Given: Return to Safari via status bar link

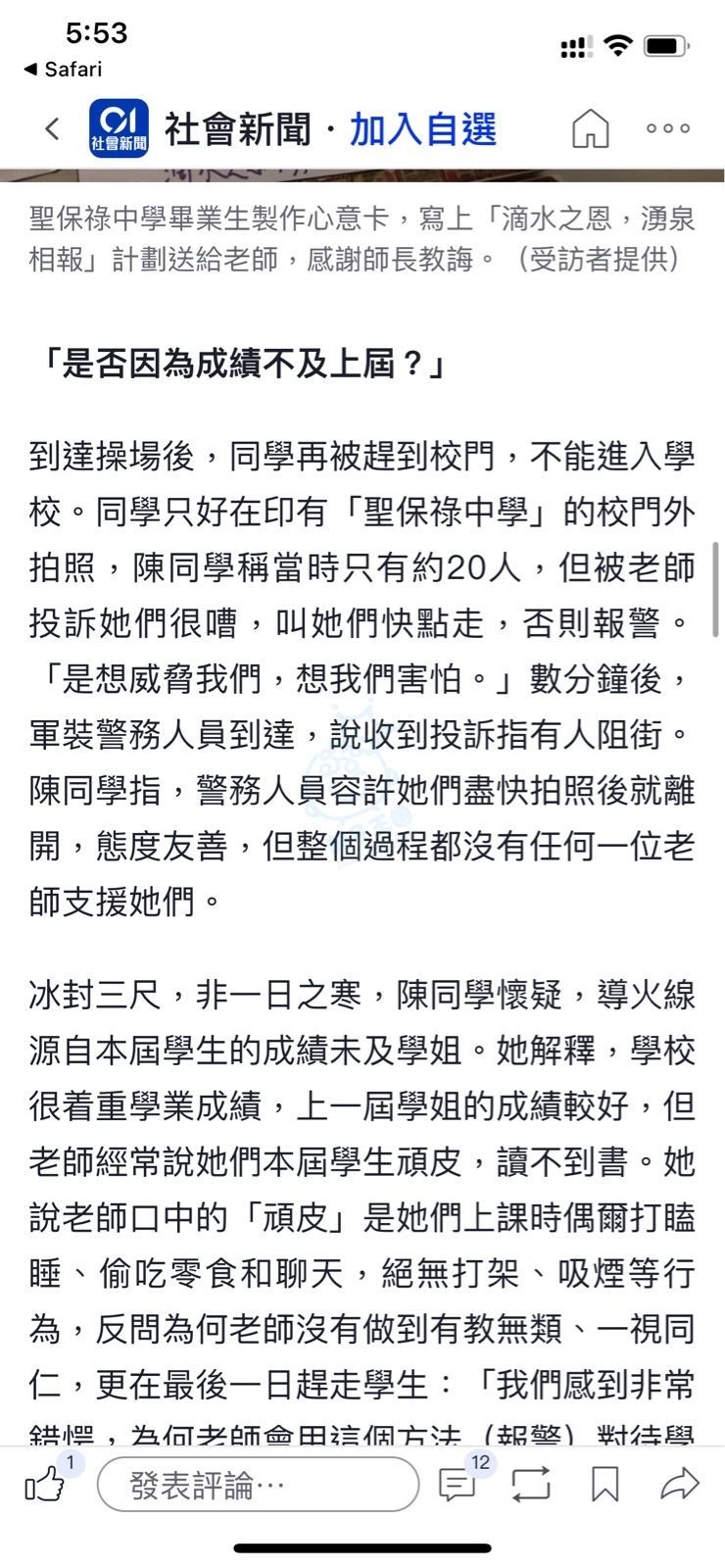Looking at the screenshot, I should [x=63, y=69].
